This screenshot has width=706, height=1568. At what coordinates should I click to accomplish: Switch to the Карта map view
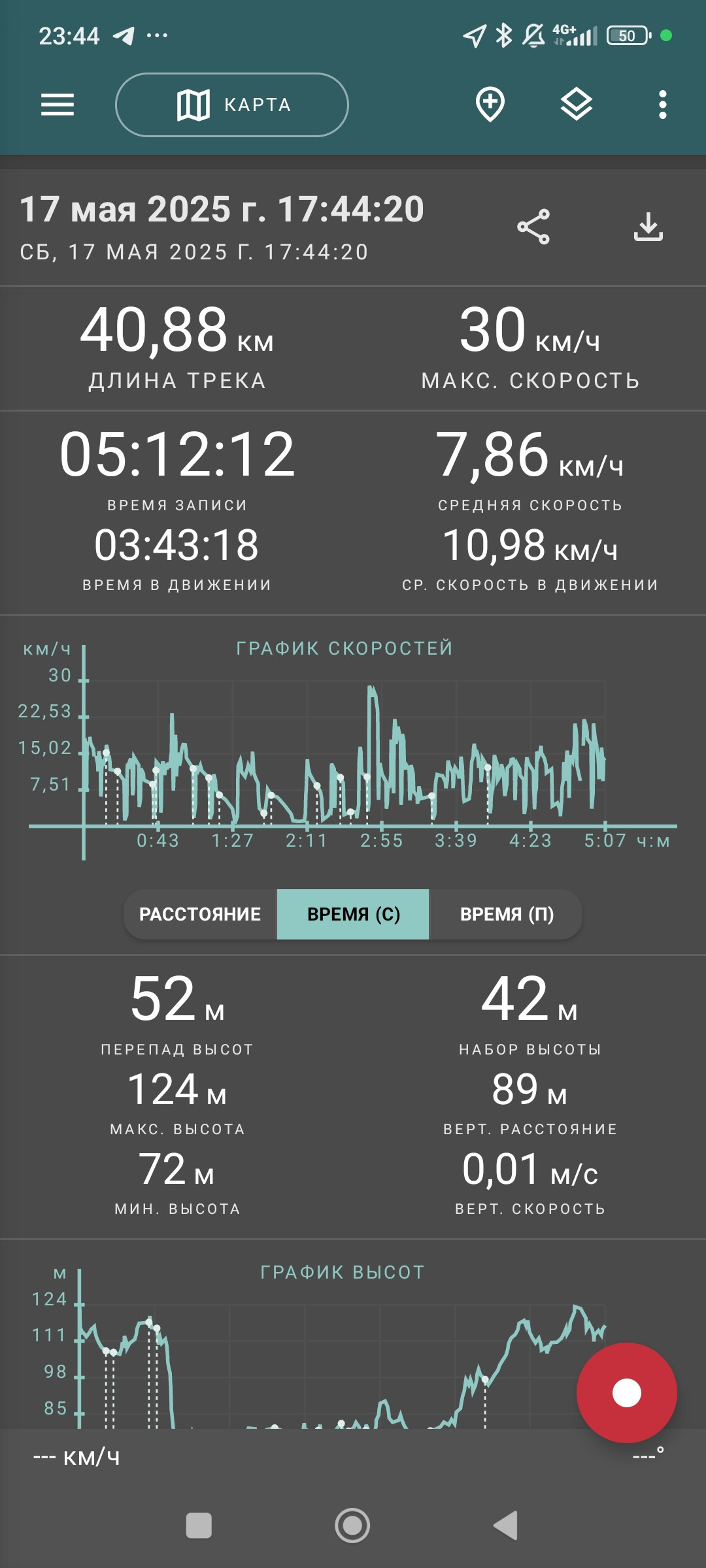click(x=232, y=105)
